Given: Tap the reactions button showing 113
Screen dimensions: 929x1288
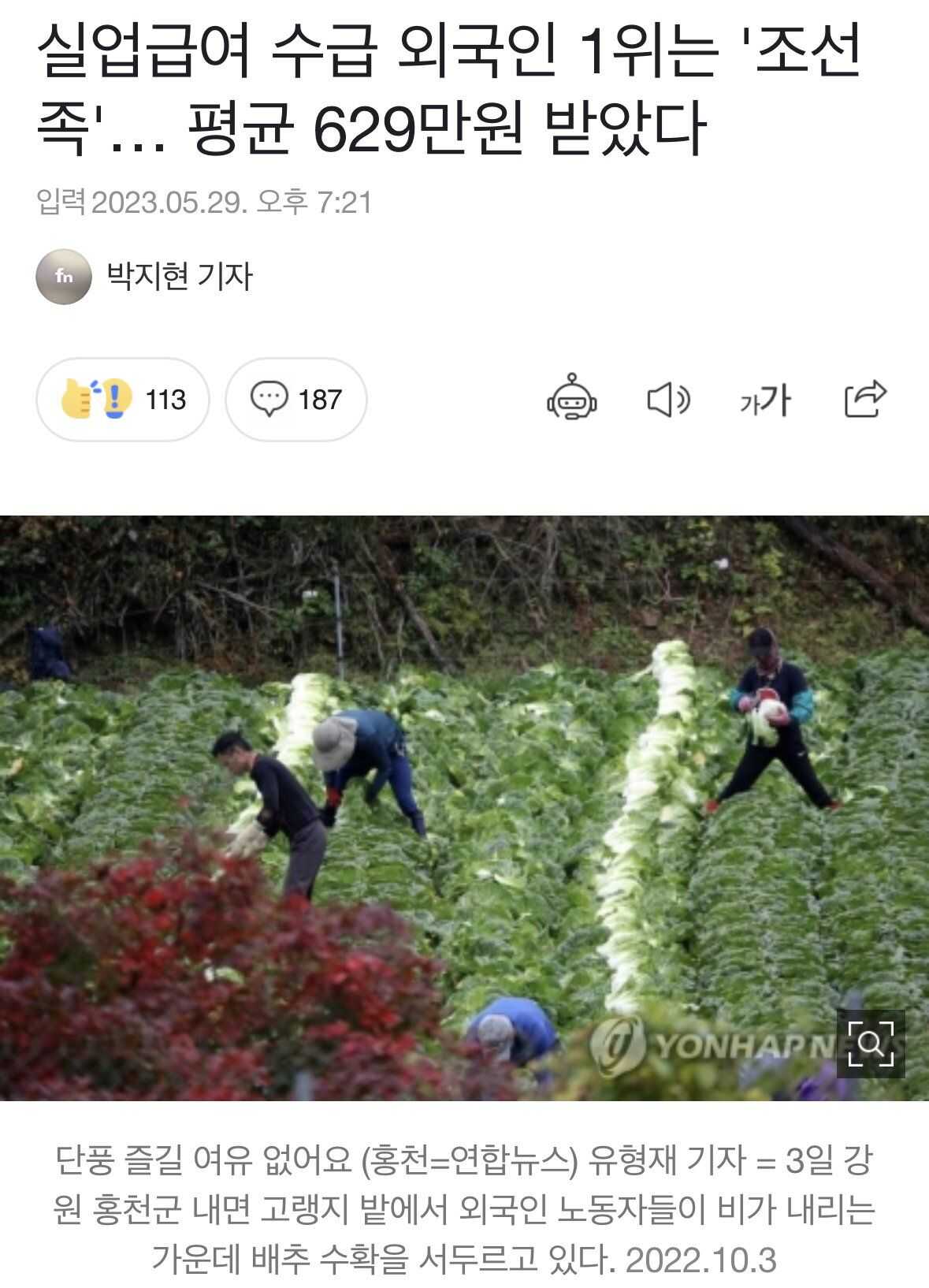Looking at the screenshot, I should click(123, 400).
